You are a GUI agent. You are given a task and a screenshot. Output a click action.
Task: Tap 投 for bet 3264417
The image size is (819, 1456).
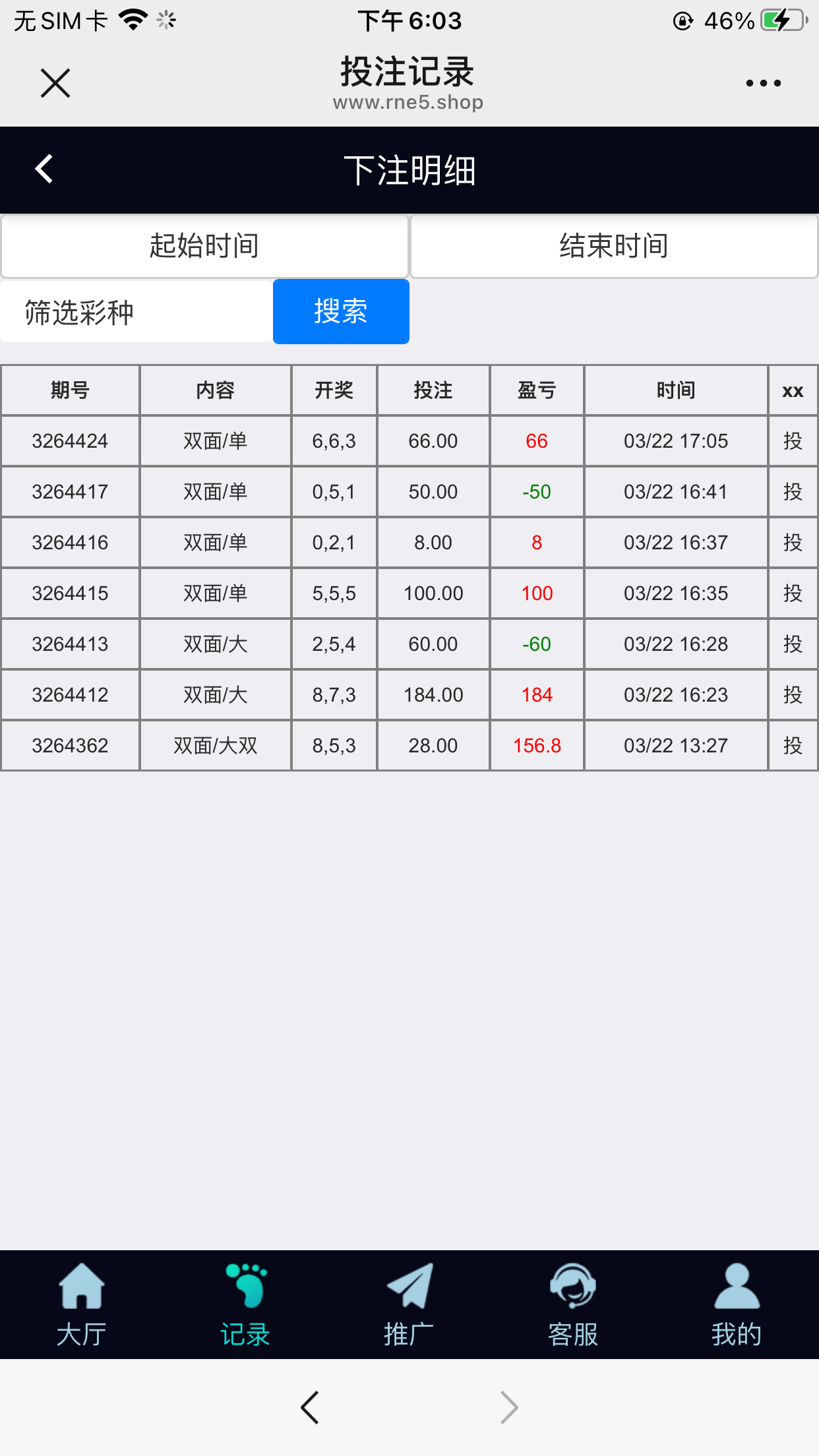793,492
